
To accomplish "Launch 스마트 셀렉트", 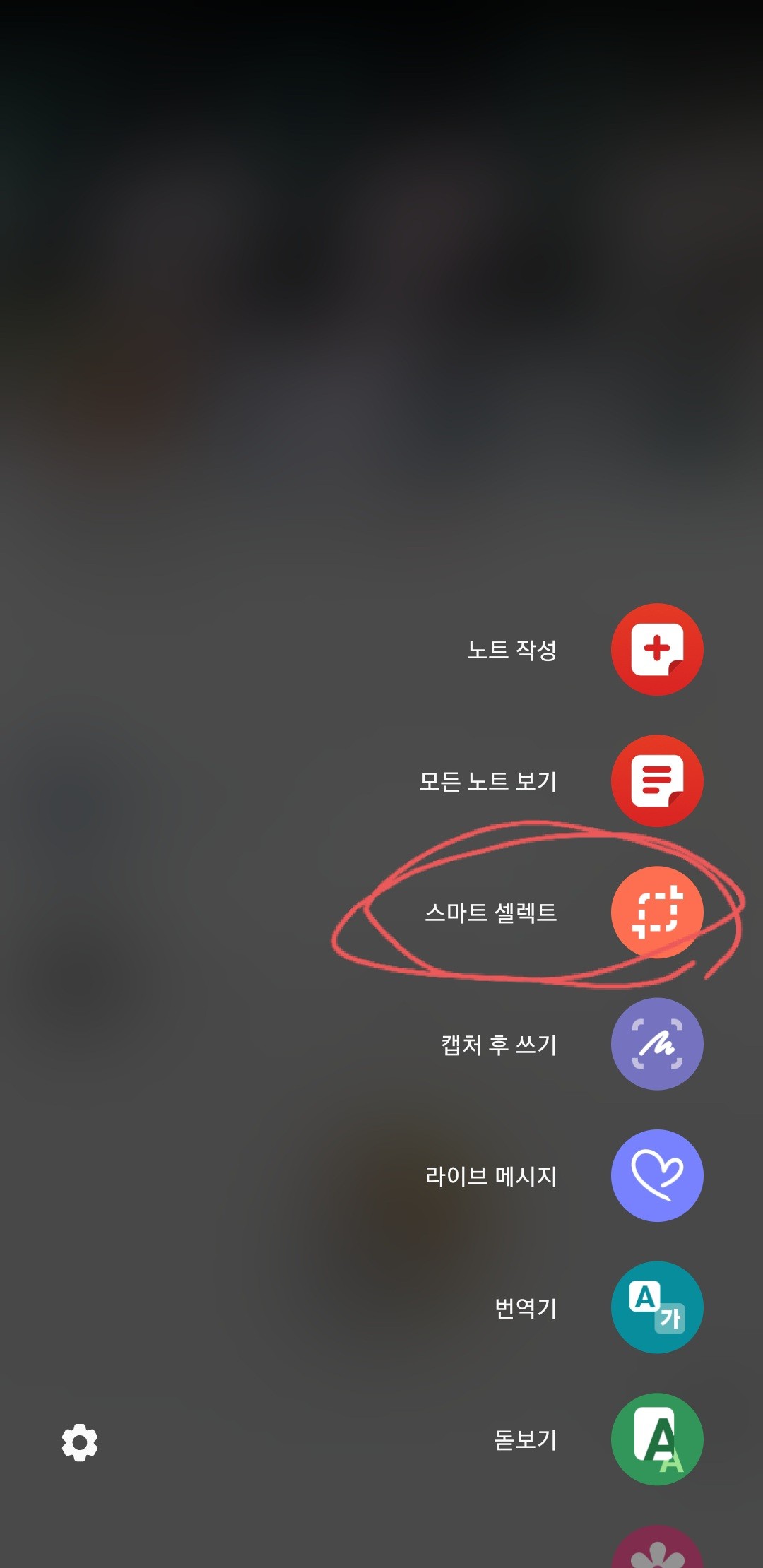I will click(656, 912).
